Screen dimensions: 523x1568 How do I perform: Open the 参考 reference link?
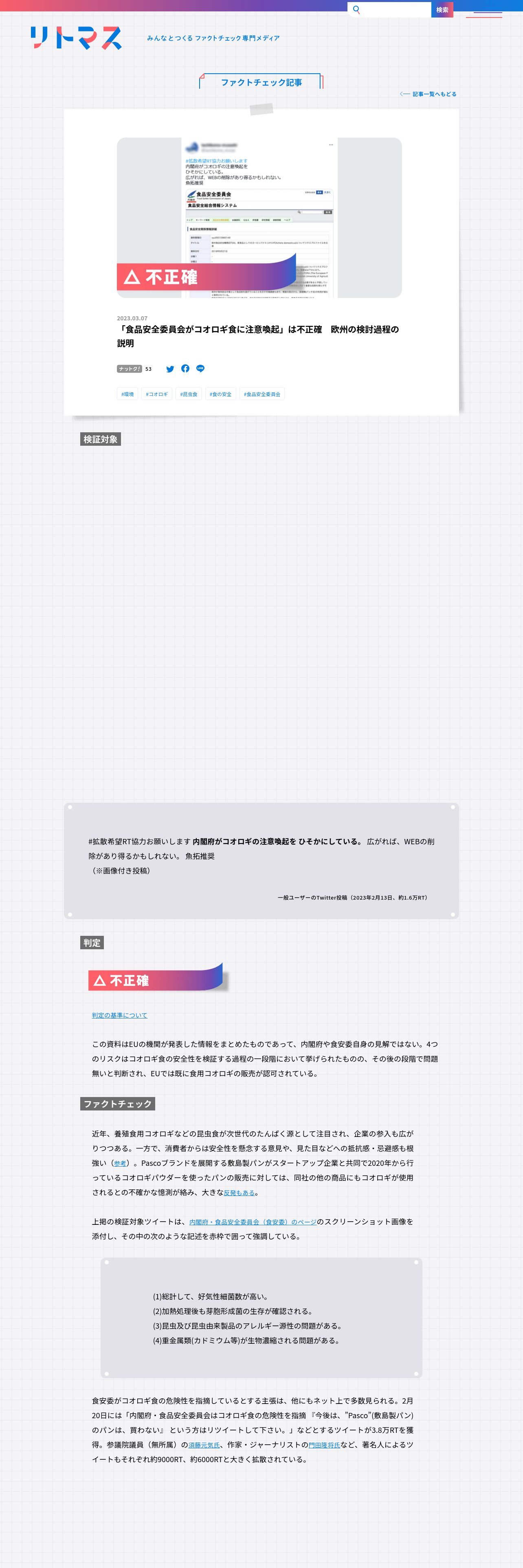click(x=120, y=1163)
